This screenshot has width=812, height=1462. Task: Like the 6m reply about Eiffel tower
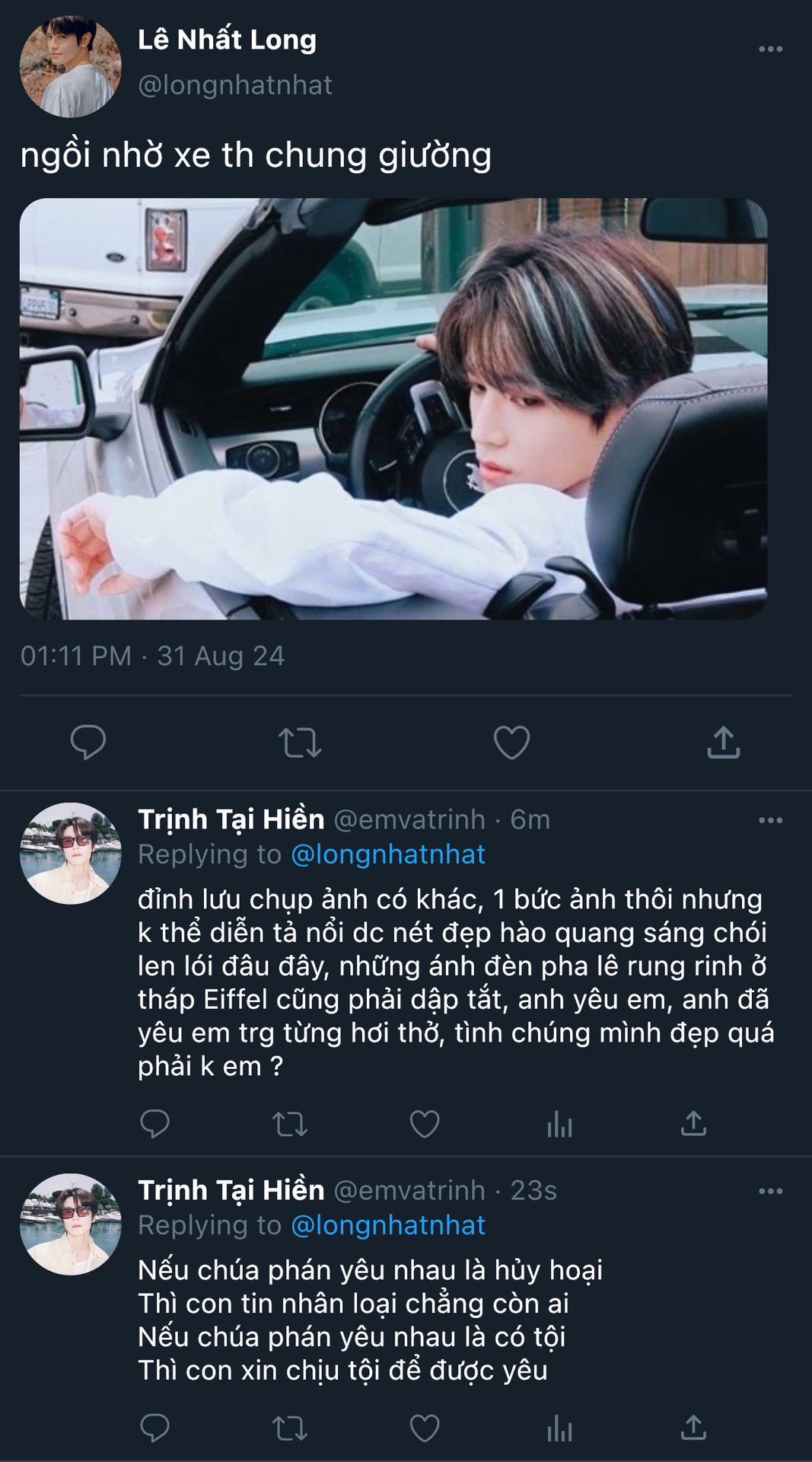pos(425,1124)
